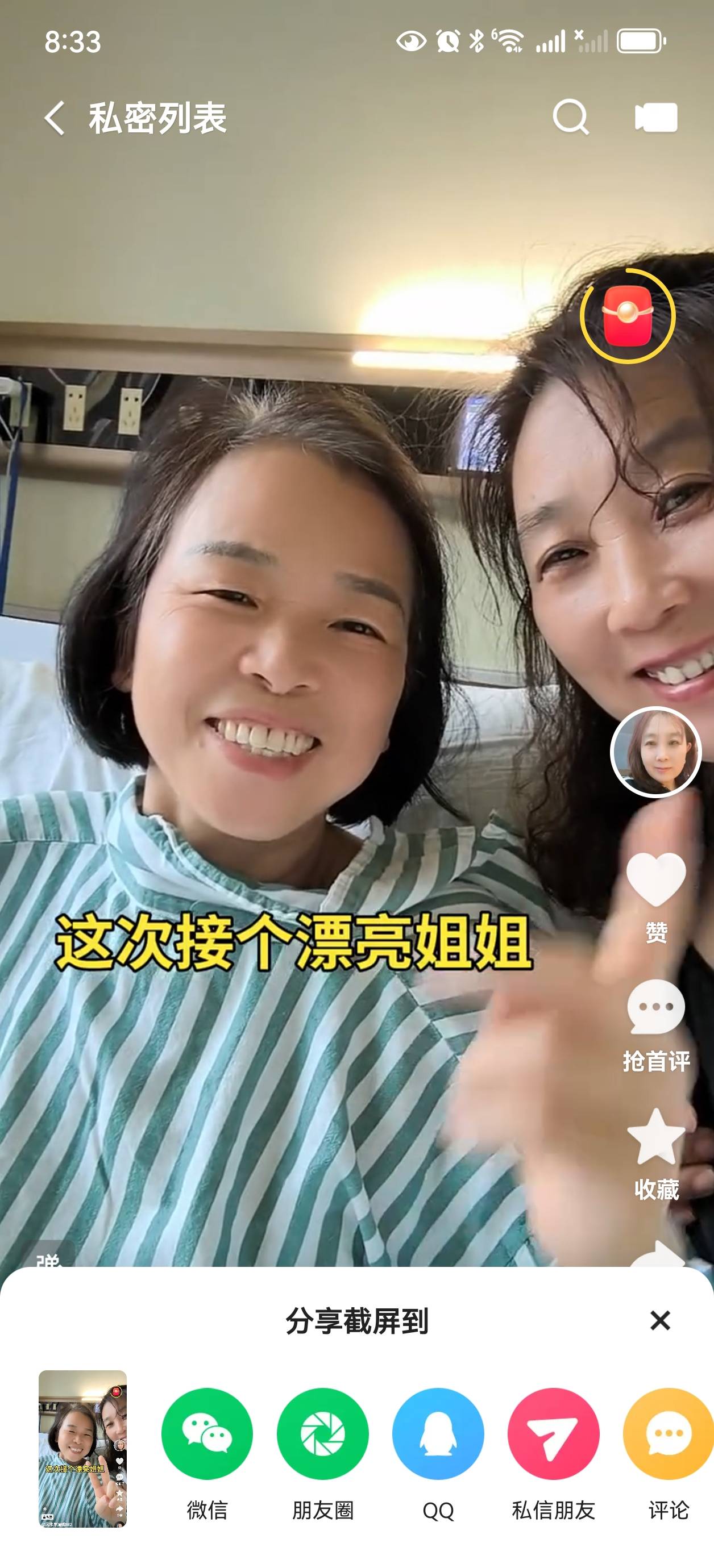
Task: Share the screenshot to 微信
Action: pos(207,1433)
